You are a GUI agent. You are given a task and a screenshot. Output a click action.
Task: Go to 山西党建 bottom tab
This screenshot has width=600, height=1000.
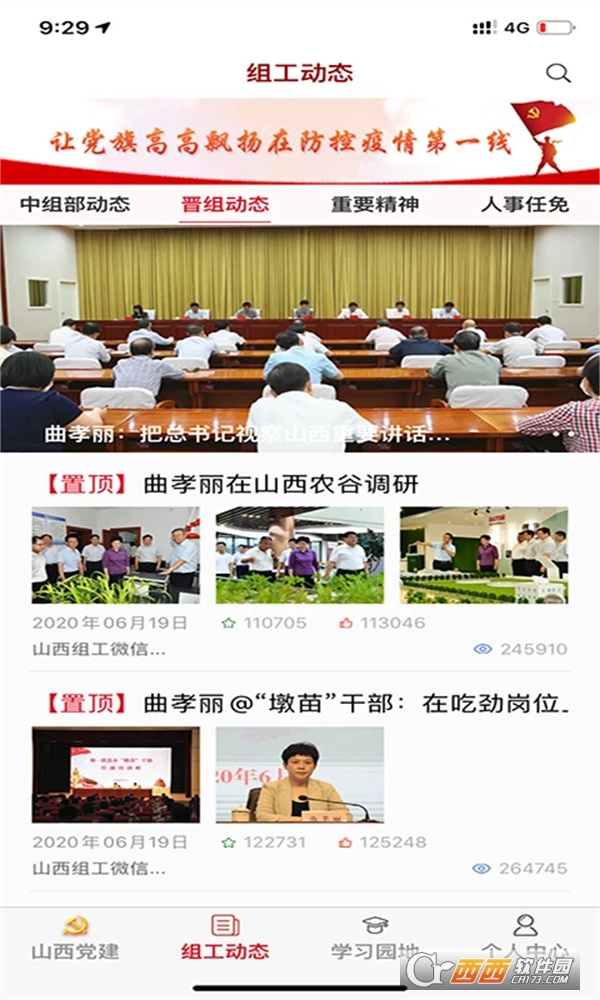click(x=75, y=938)
